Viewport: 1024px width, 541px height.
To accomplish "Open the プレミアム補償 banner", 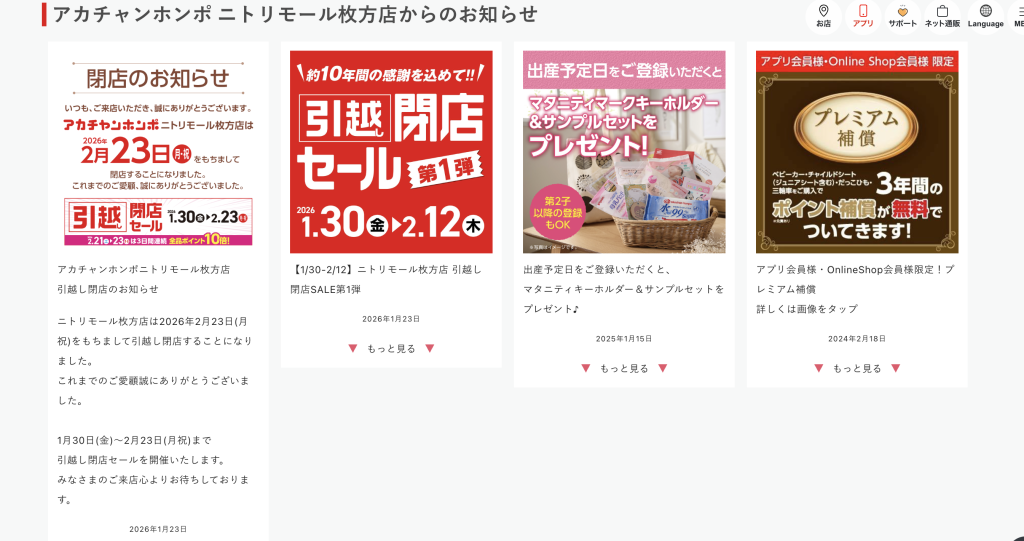I will pyautogui.click(x=857, y=152).
